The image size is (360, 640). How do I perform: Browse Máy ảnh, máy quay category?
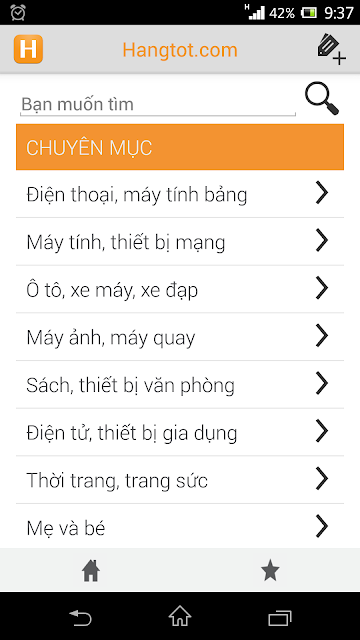[180, 337]
